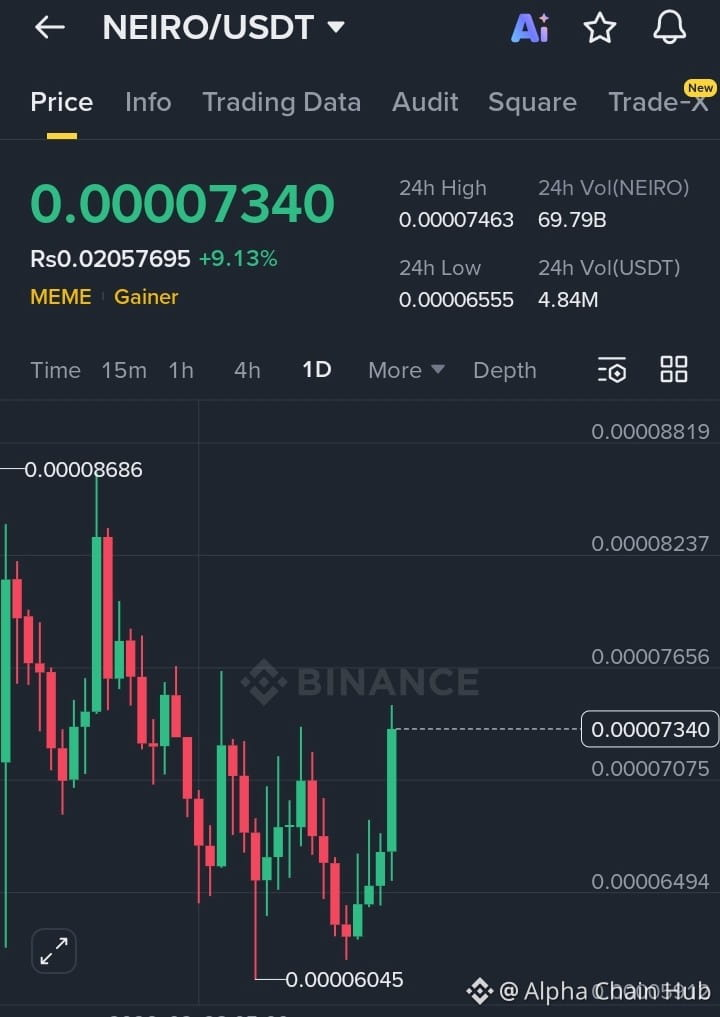
Task: Expand the More intervals dropdown
Action: click(x=406, y=370)
